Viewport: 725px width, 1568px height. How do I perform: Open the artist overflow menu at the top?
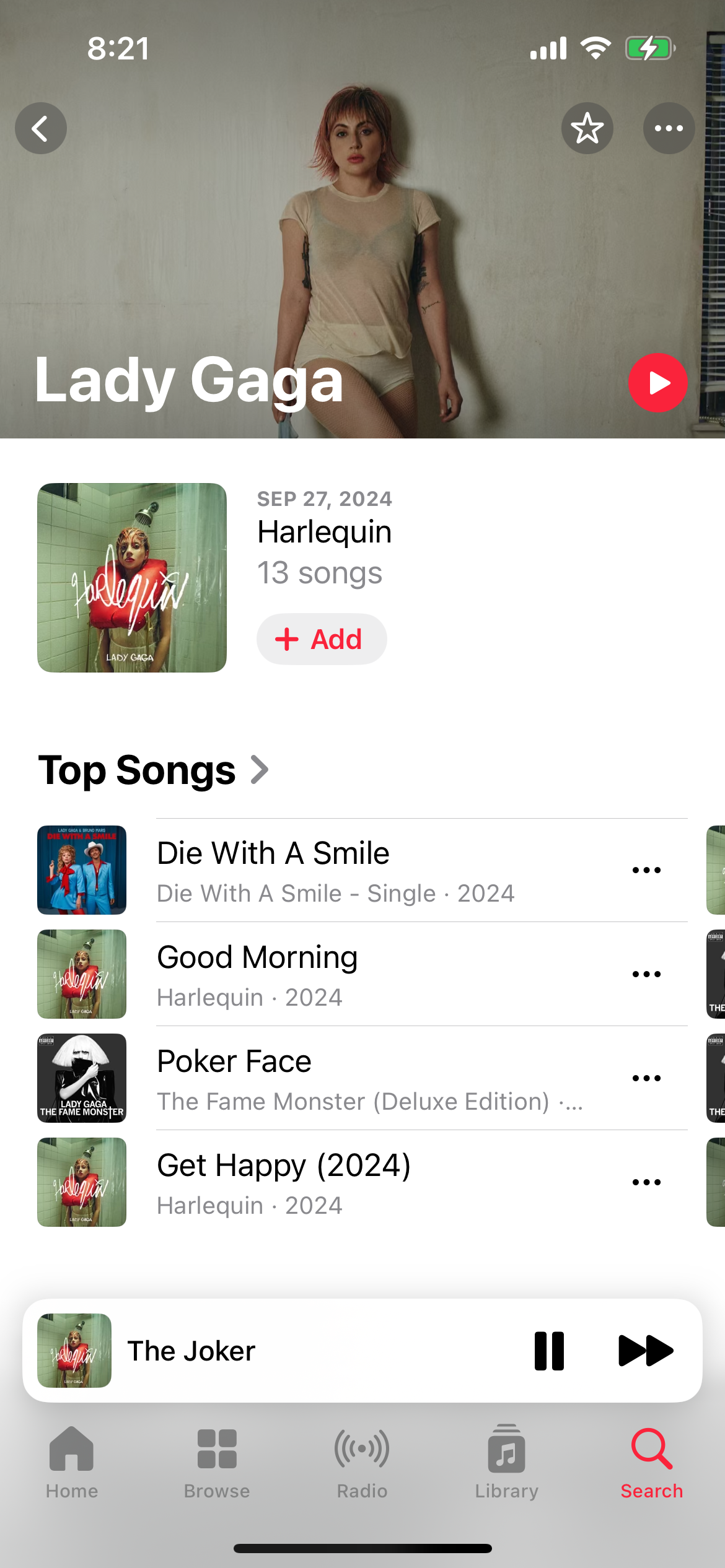[x=669, y=128]
